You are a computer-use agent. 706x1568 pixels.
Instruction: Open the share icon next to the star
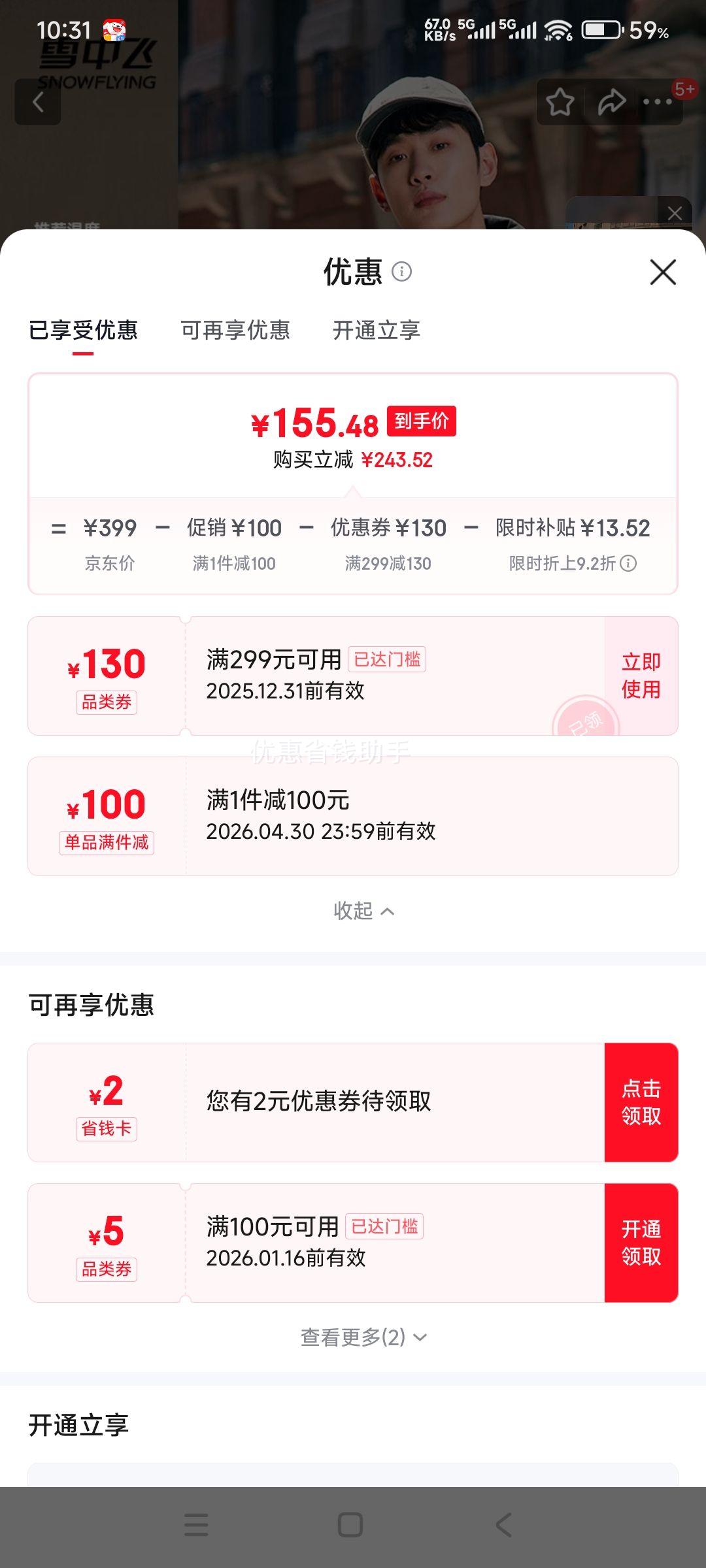tap(612, 102)
